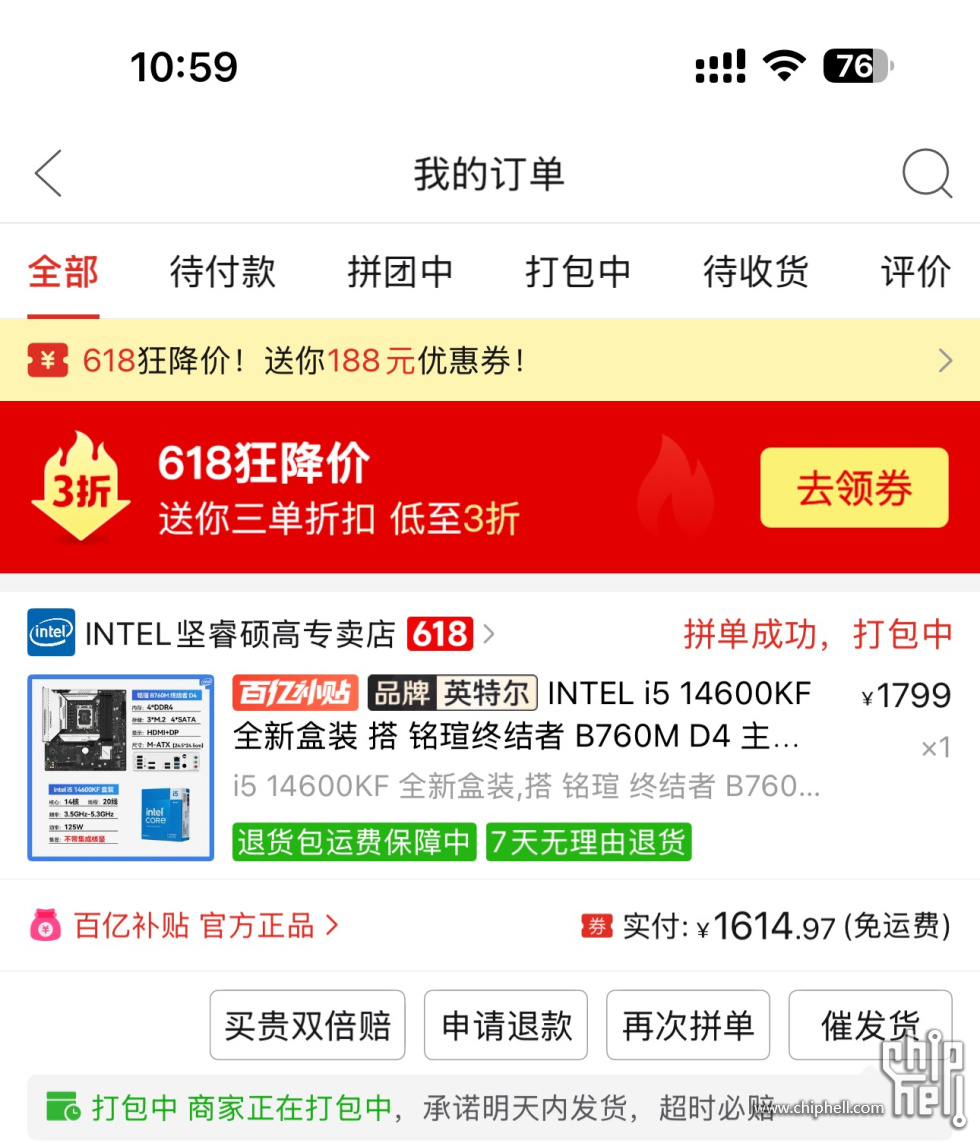Viewport: 980px width, 1143px height.
Task: Go back from 我的订单 page
Action: (48, 174)
